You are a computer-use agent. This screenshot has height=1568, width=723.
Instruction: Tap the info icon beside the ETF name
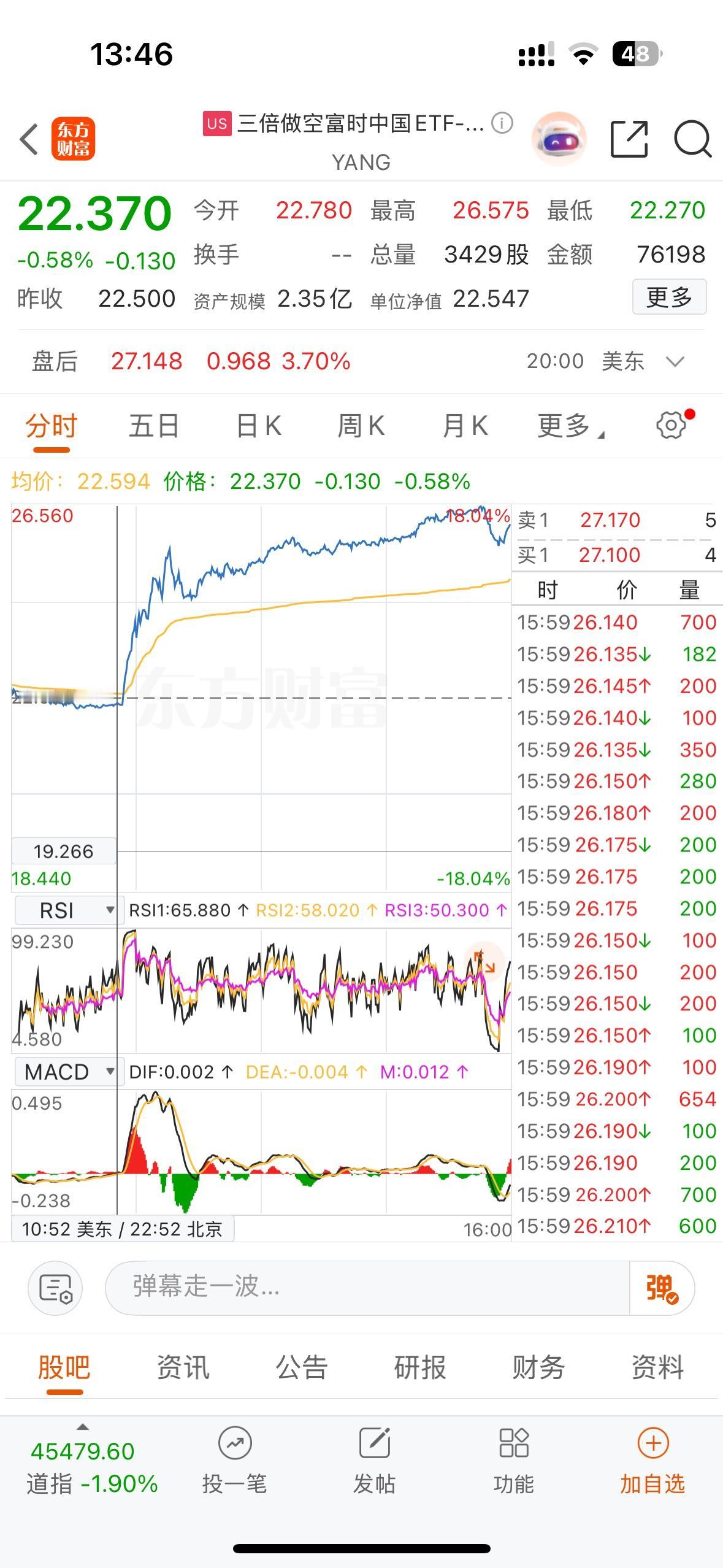pyautogui.click(x=502, y=123)
